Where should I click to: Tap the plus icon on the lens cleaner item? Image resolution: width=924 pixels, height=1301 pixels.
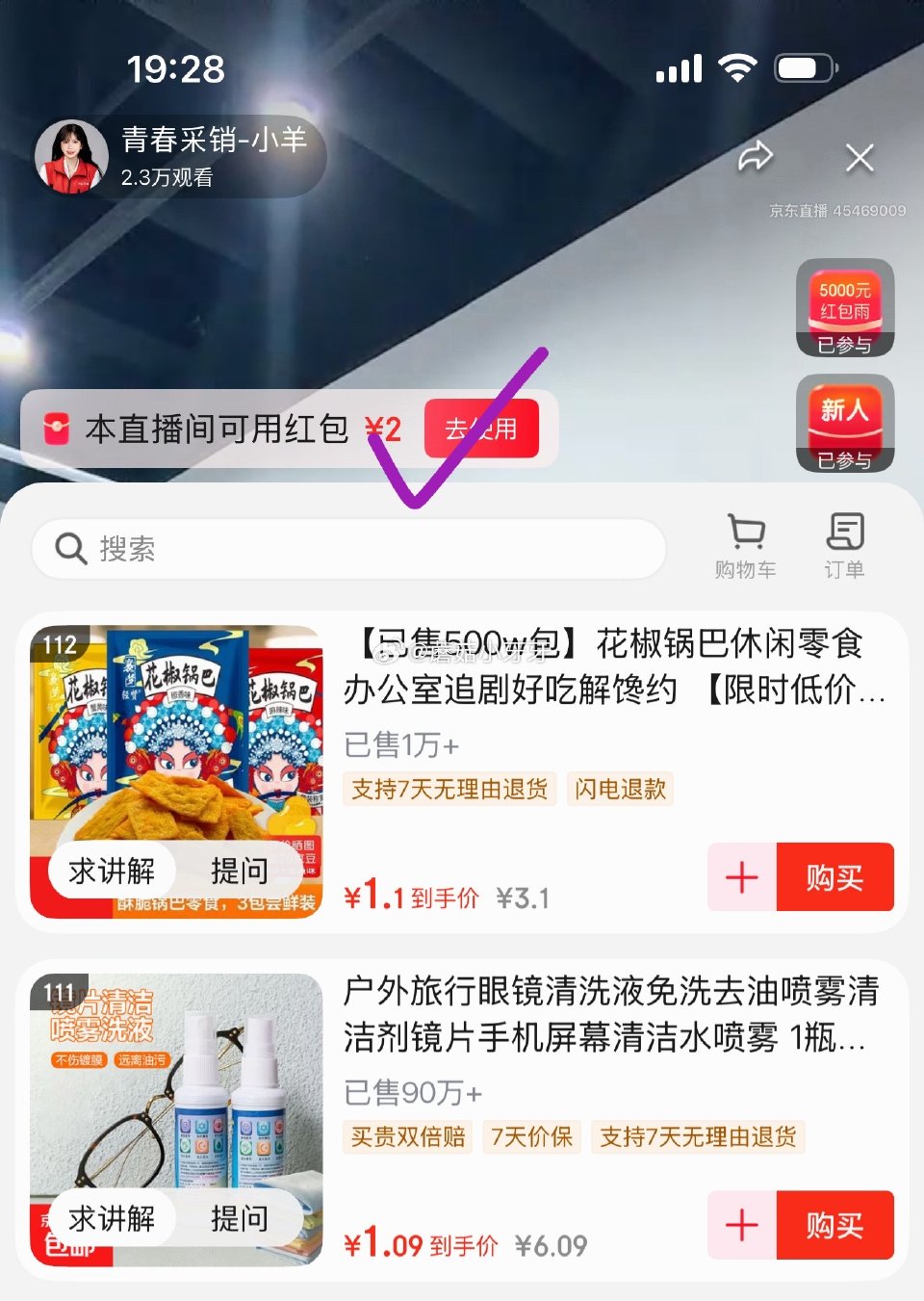(740, 1226)
